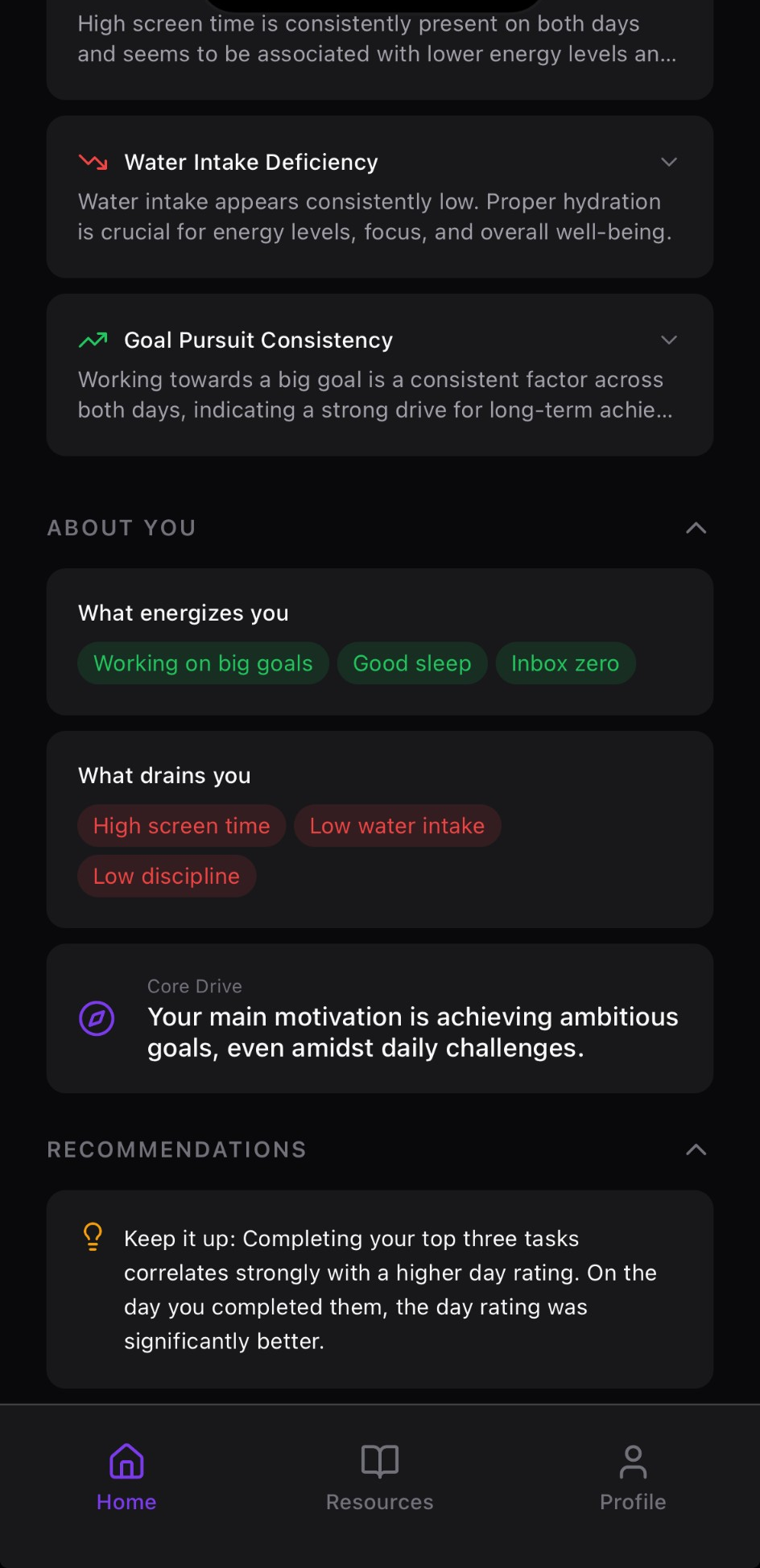
Task: Expand the high screen time insight card
Action: tap(378, 40)
